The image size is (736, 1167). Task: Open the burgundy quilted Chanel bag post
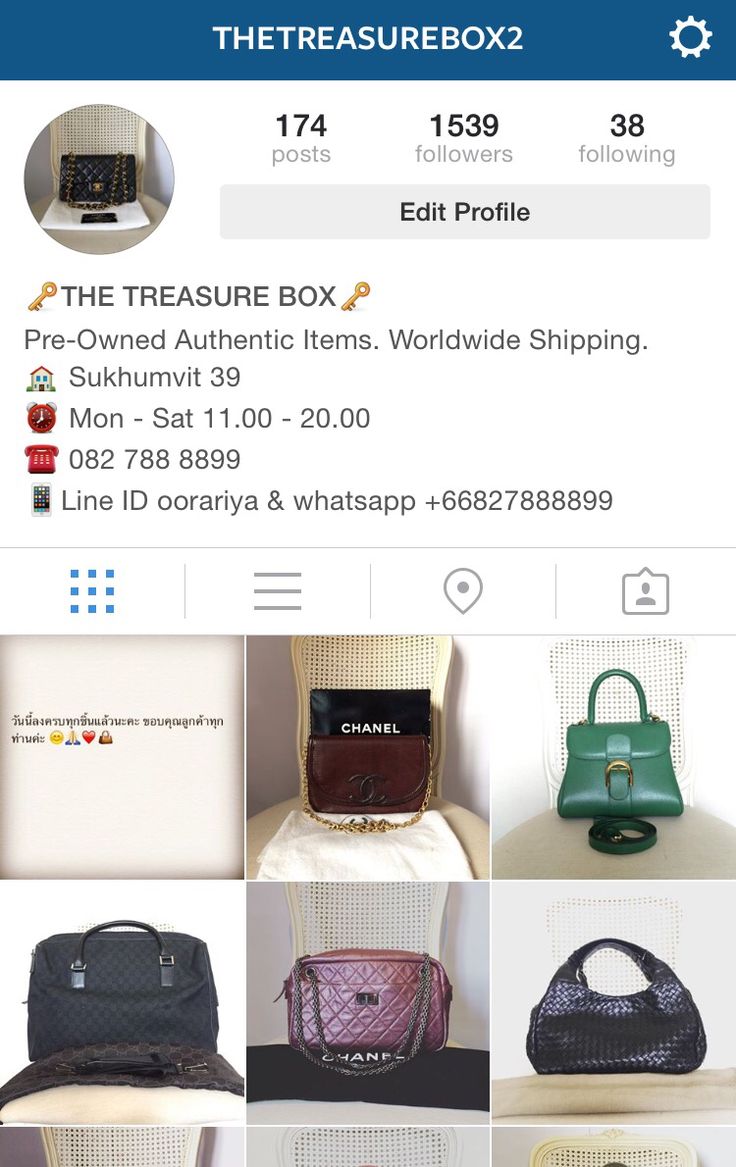point(368,1003)
